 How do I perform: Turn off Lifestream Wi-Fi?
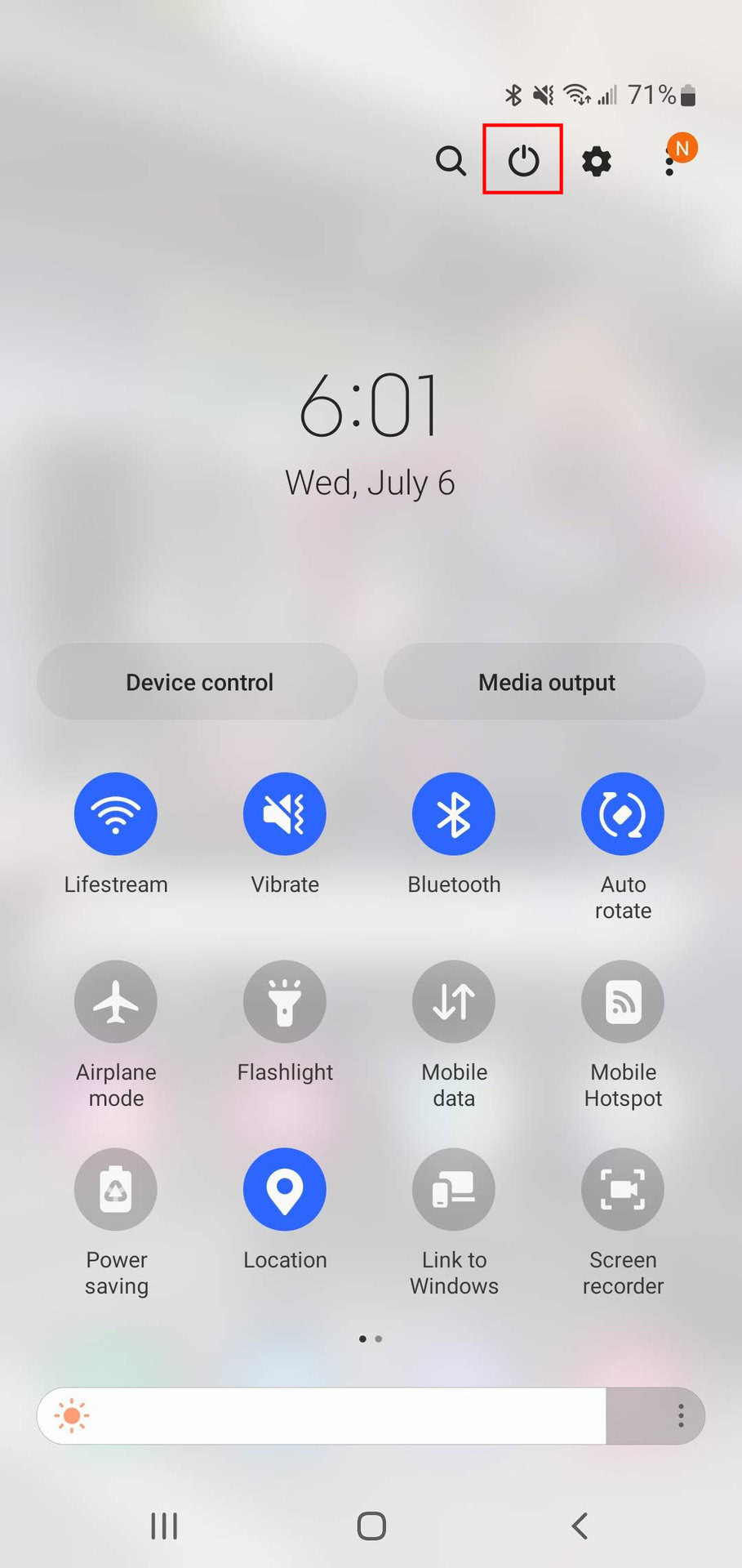(x=116, y=814)
